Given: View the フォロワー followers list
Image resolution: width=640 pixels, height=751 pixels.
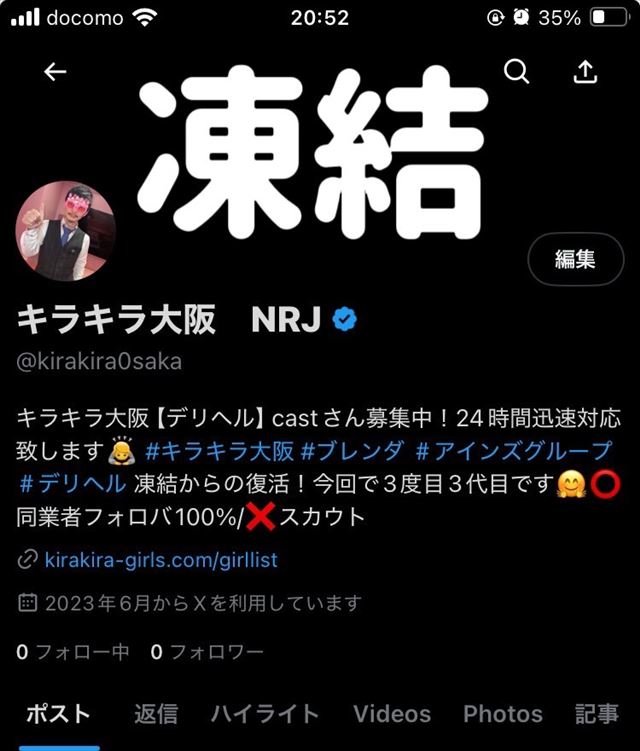Looking at the screenshot, I should pos(207,653).
